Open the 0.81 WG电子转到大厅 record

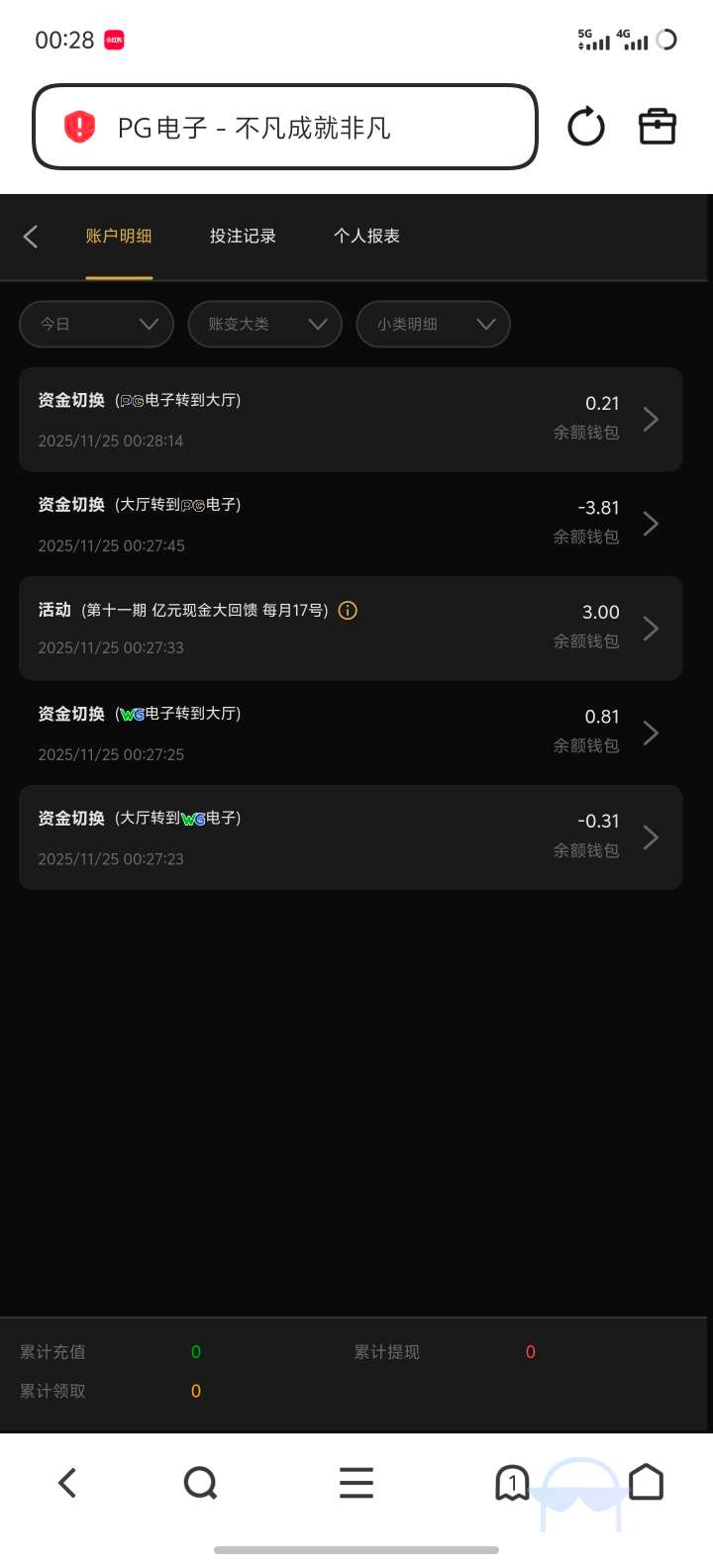[351, 734]
